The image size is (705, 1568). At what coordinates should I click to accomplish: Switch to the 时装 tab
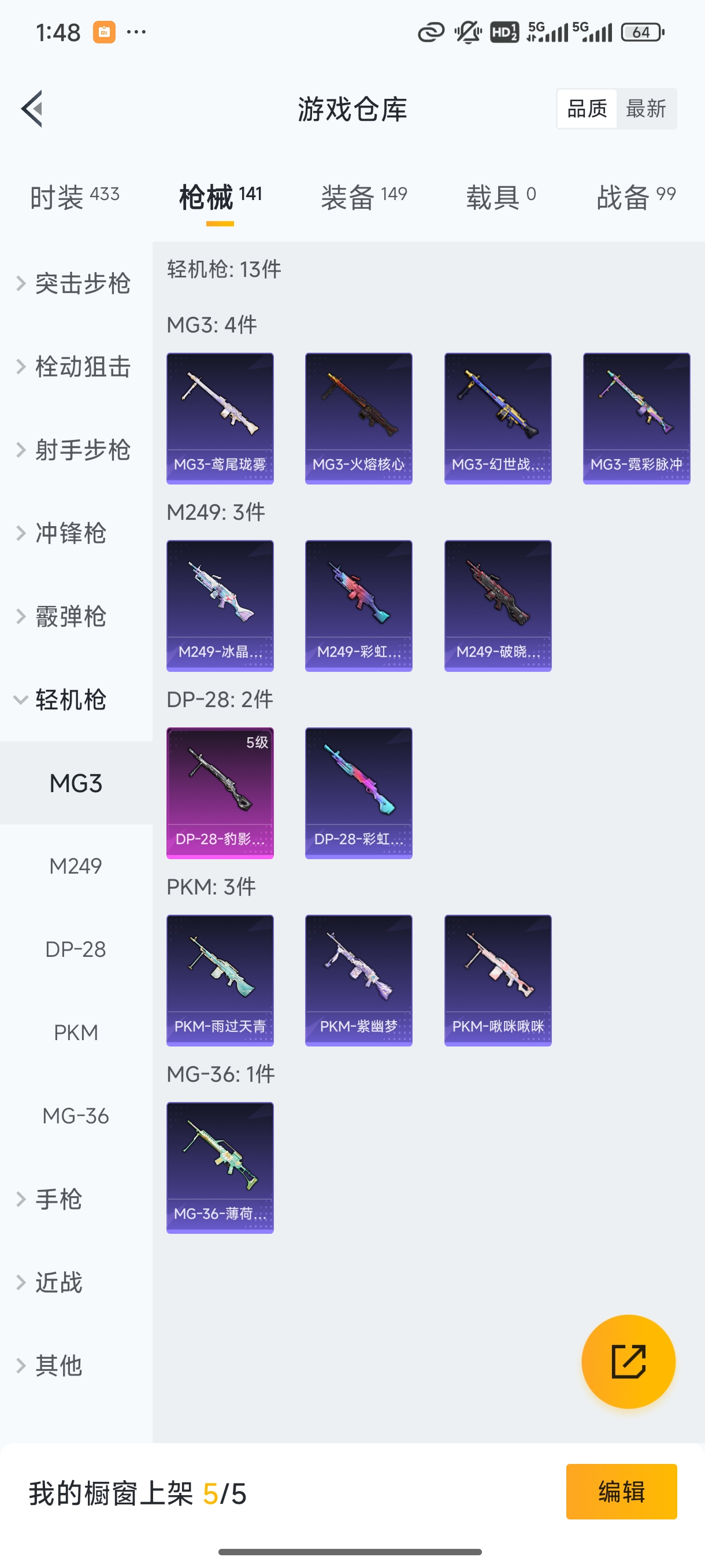coord(74,197)
